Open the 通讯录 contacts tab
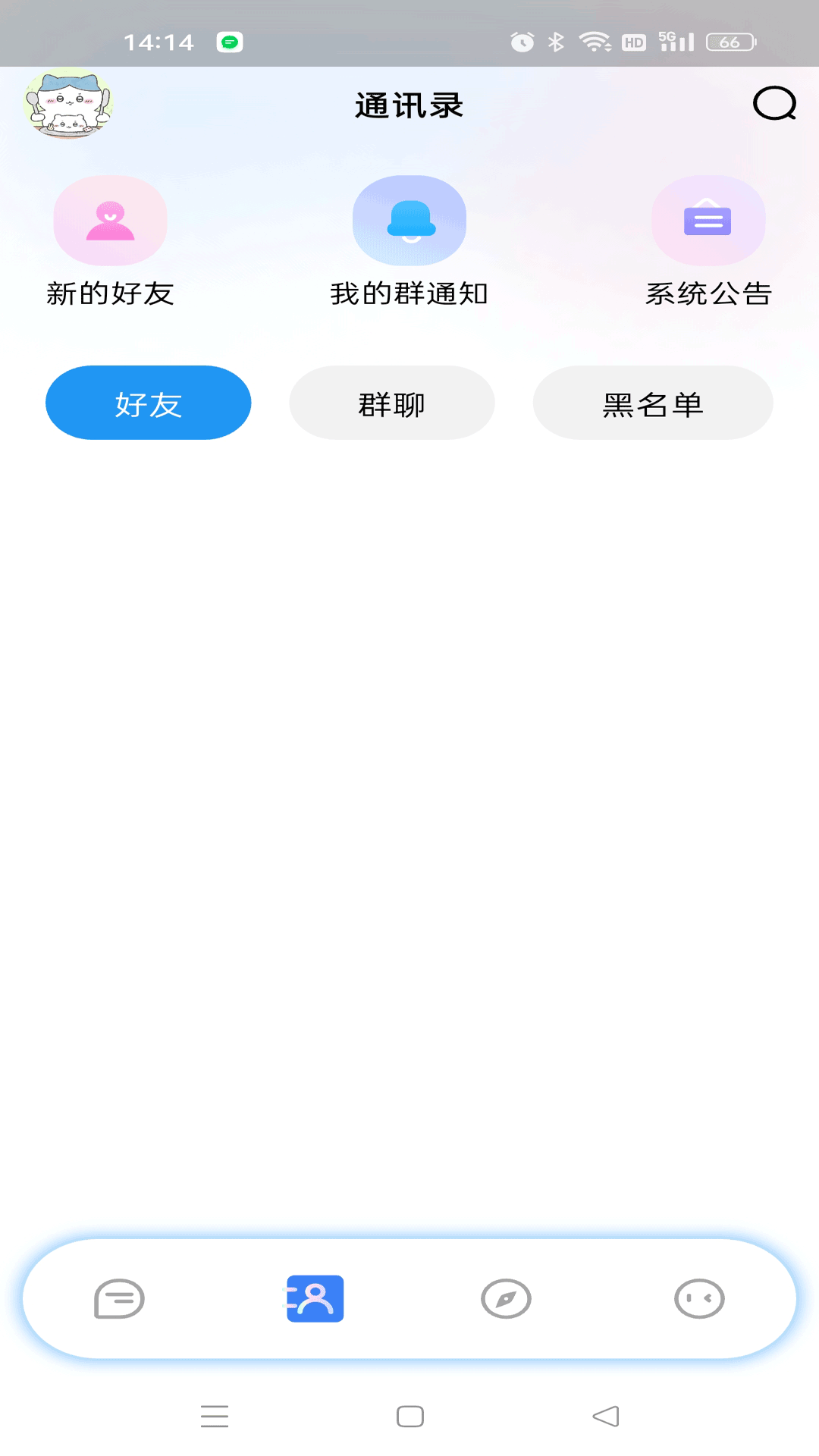The width and height of the screenshot is (819, 1456). [409, 105]
